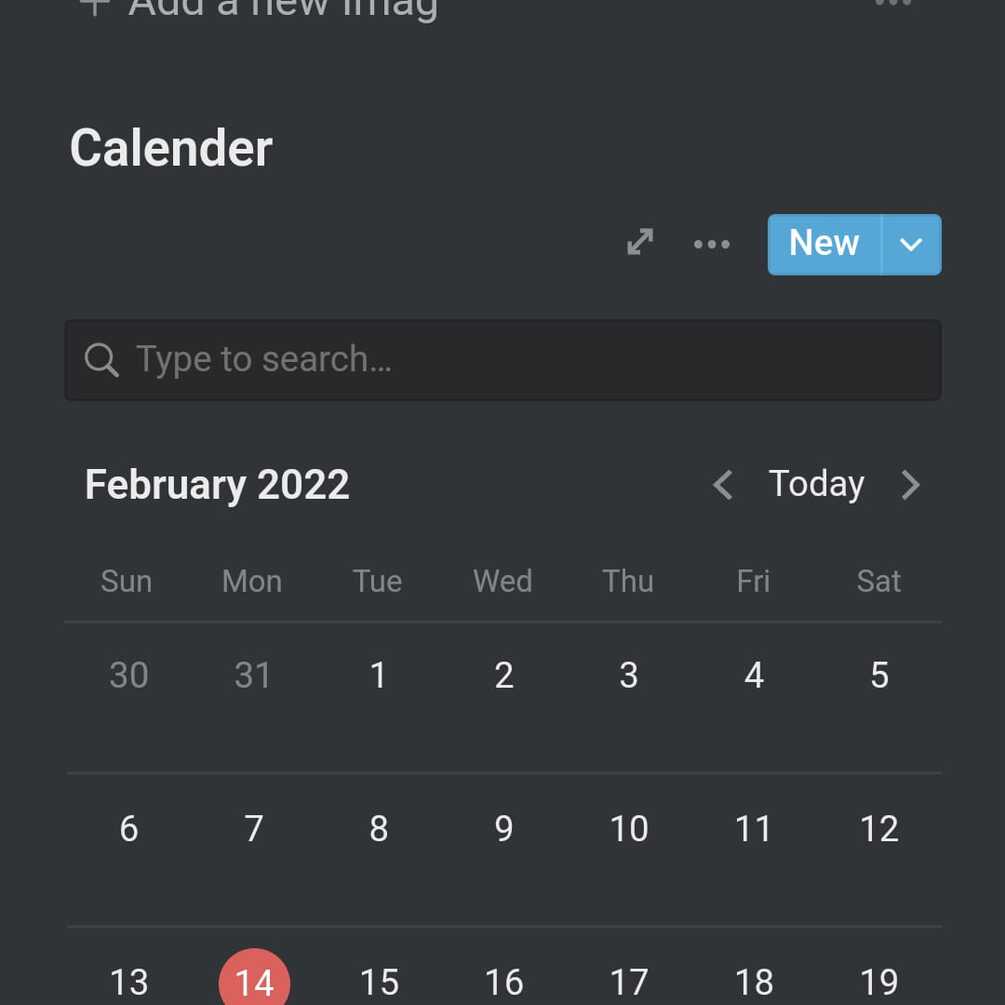Image resolution: width=1005 pixels, height=1005 pixels.
Task: Go to the next month
Action: [x=910, y=485]
